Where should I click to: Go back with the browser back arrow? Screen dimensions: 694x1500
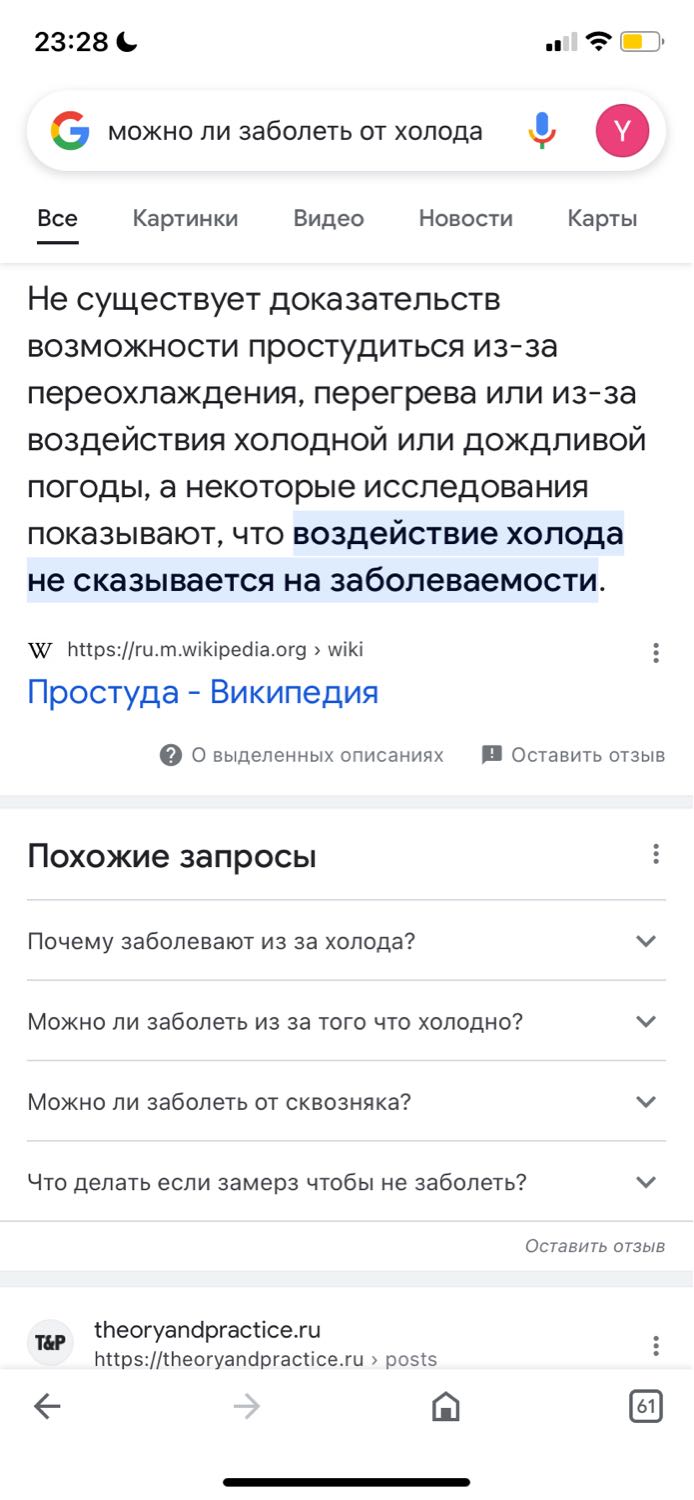click(x=47, y=1407)
